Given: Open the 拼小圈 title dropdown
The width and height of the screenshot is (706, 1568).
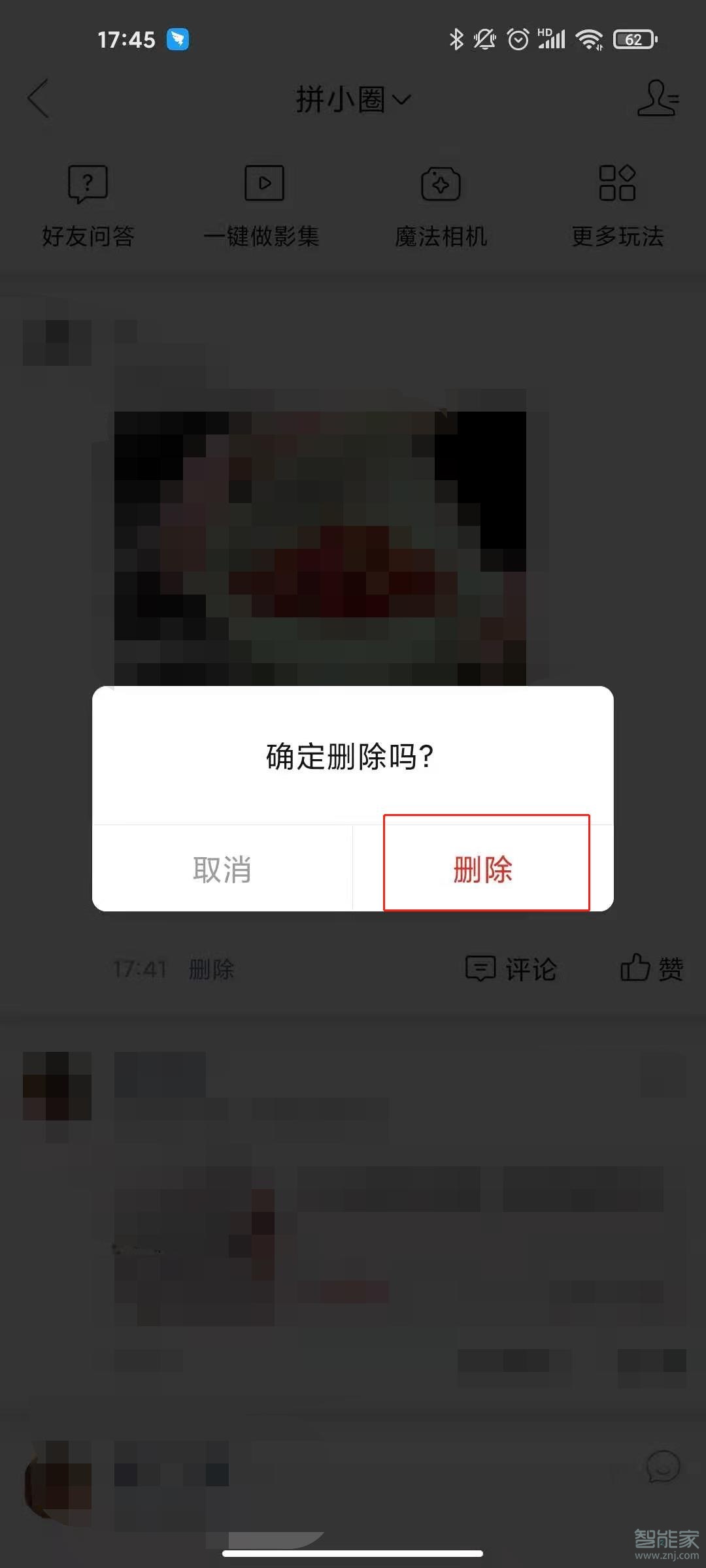Looking at the screenshot, I should click(340, 99).
